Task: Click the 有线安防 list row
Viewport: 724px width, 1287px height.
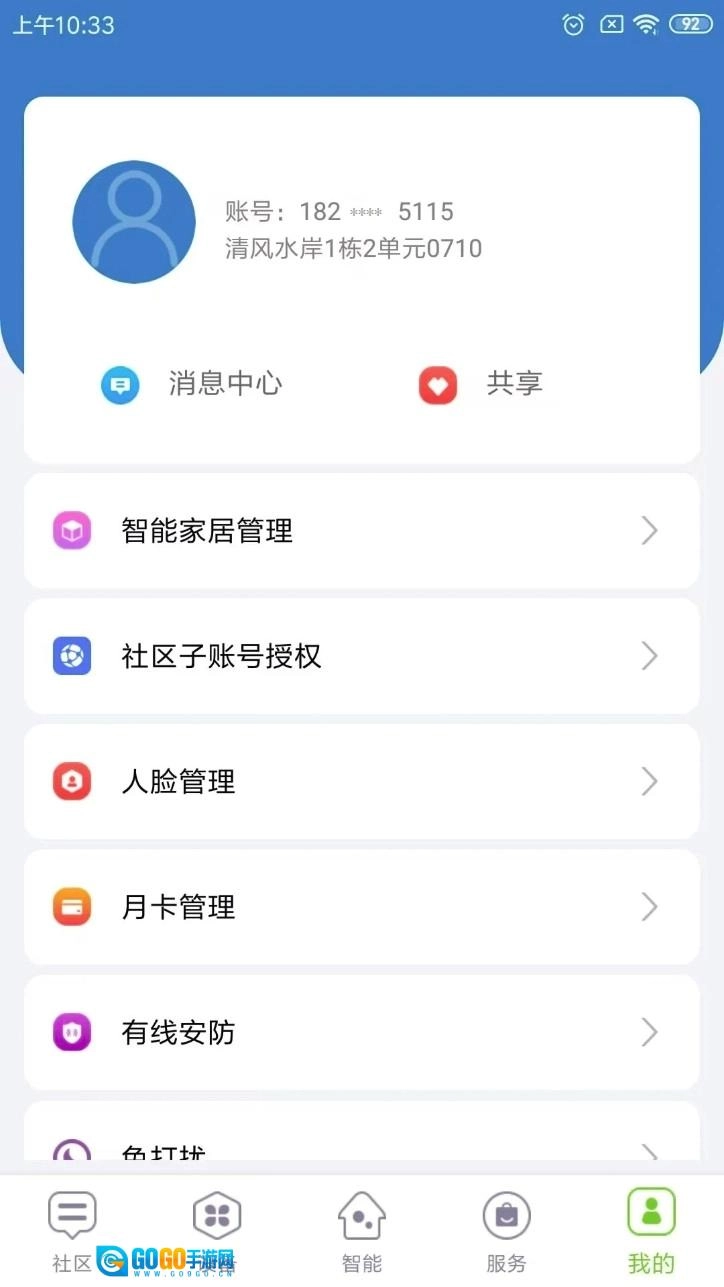Action: (362, 1033)
